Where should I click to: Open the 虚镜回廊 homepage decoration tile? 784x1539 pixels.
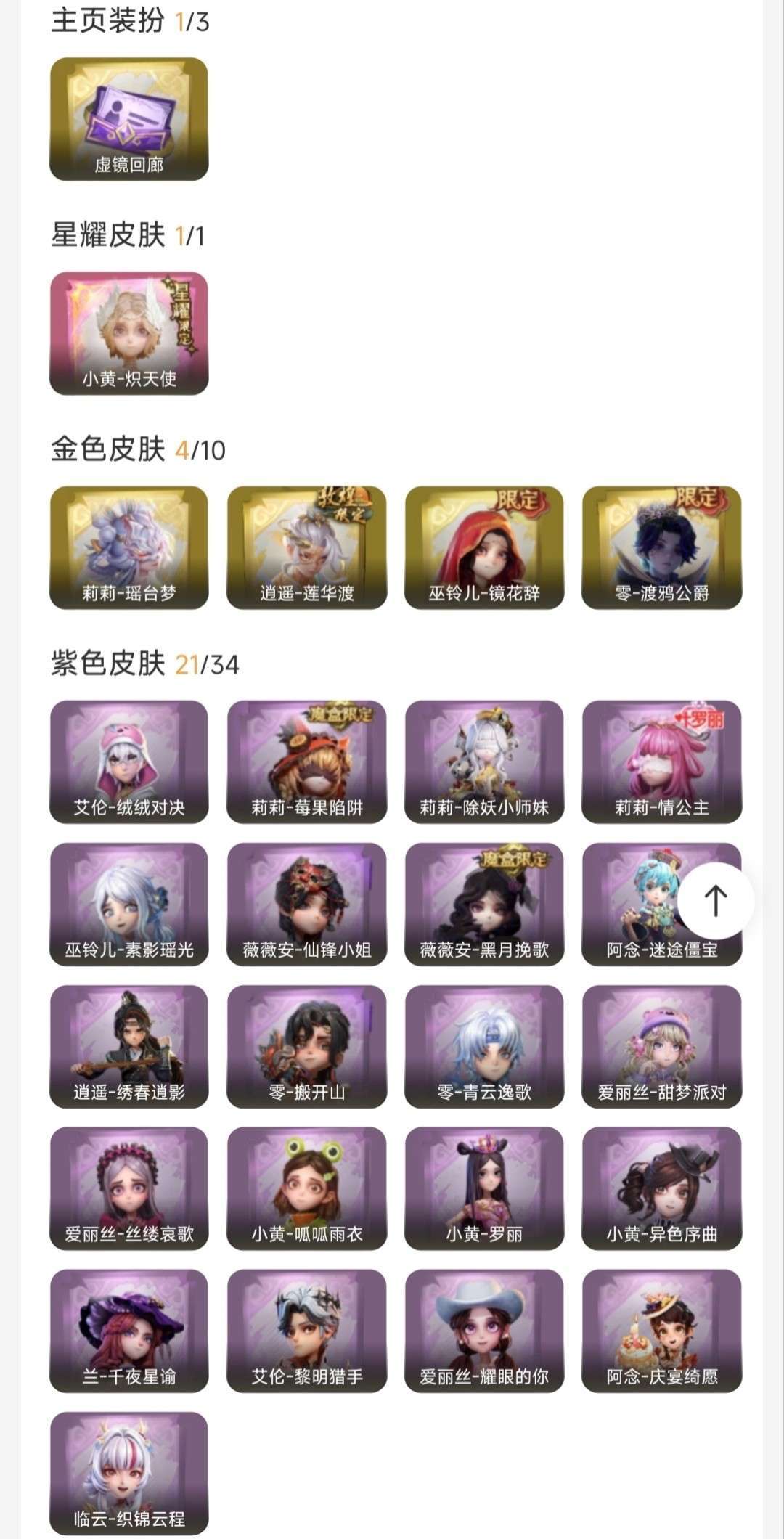pyautogui.click(x=129, y=119)
